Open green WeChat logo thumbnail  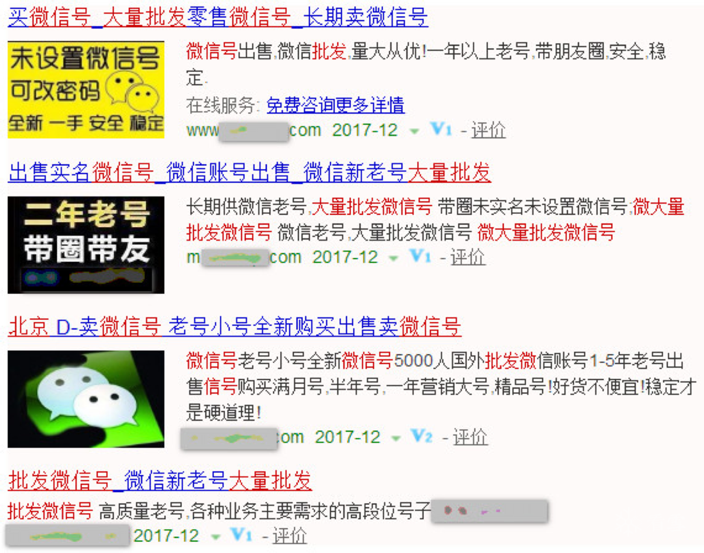pos(85,397)
